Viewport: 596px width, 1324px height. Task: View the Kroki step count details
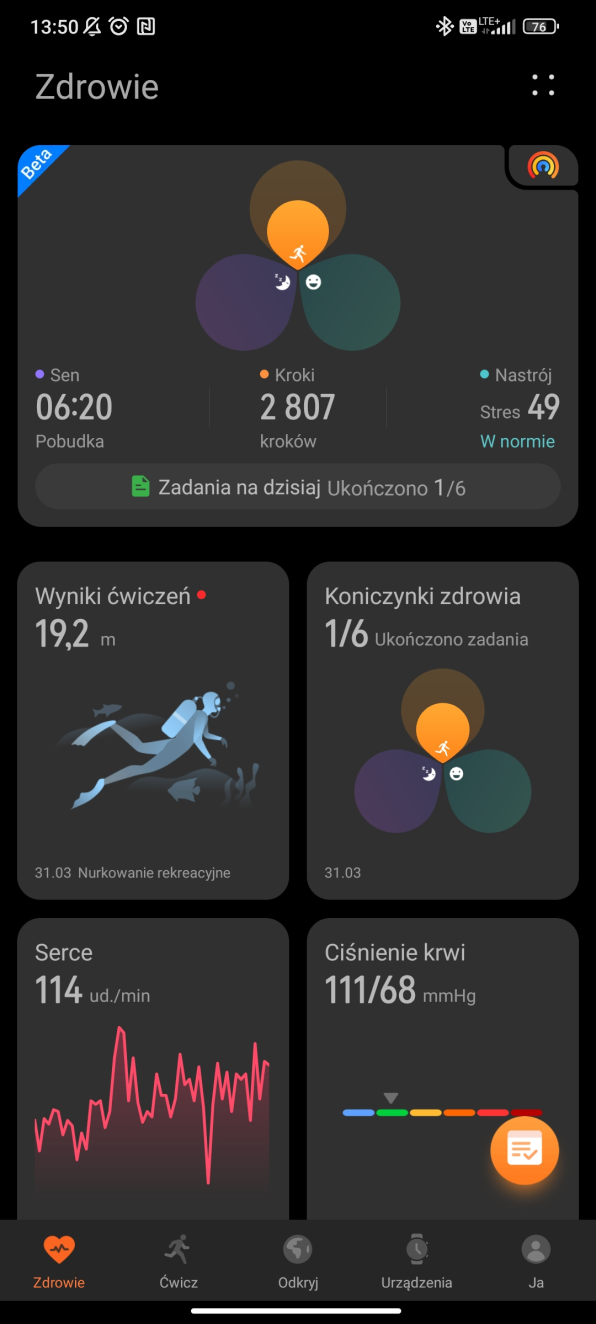pos(297,408)
